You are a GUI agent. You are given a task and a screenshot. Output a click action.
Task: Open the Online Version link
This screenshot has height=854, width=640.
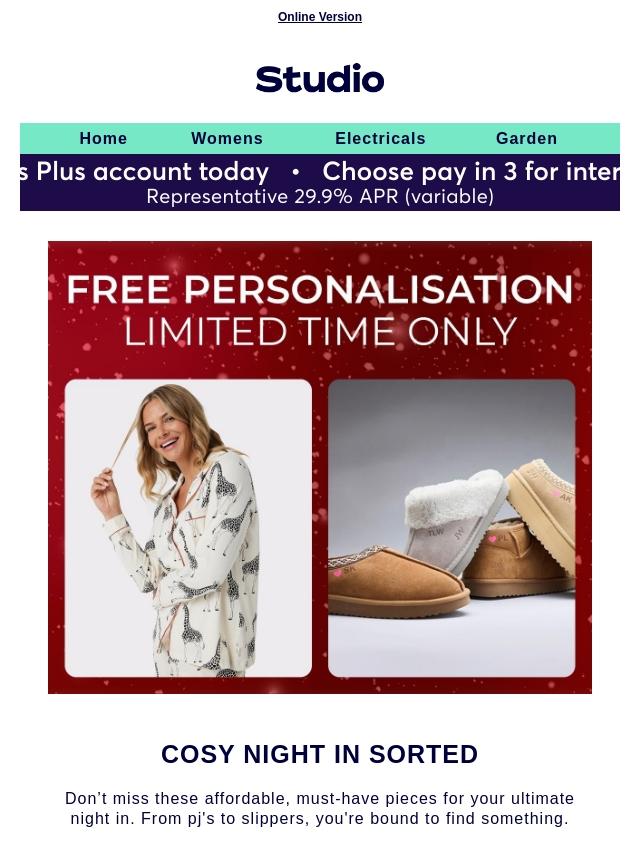320,17
